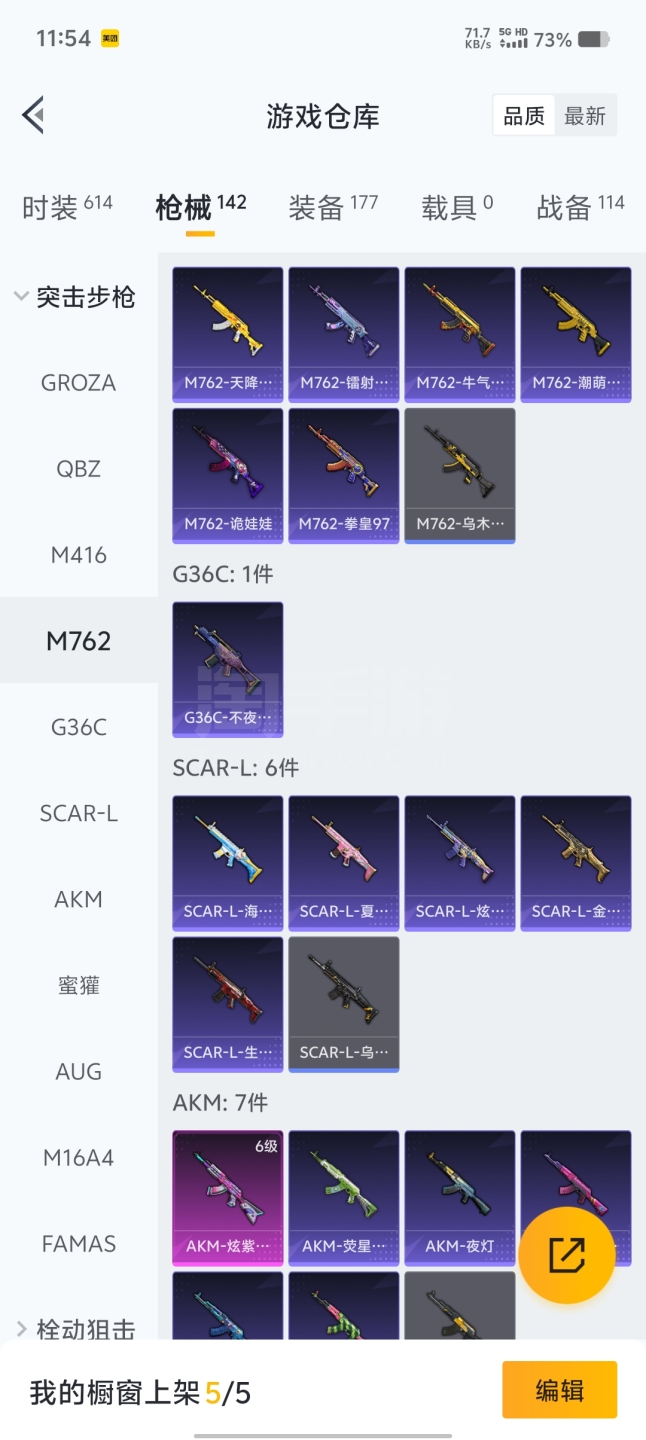Select AKM in the sidebar
Image resolution: width=646 pixels, height=1440 pixels.
[x=78, y=899]
